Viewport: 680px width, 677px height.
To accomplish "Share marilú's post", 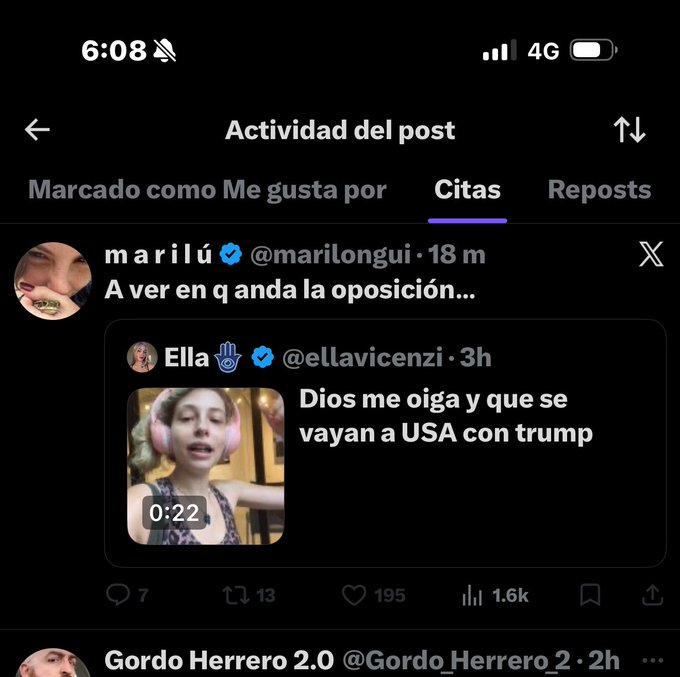I will (652, 595).
